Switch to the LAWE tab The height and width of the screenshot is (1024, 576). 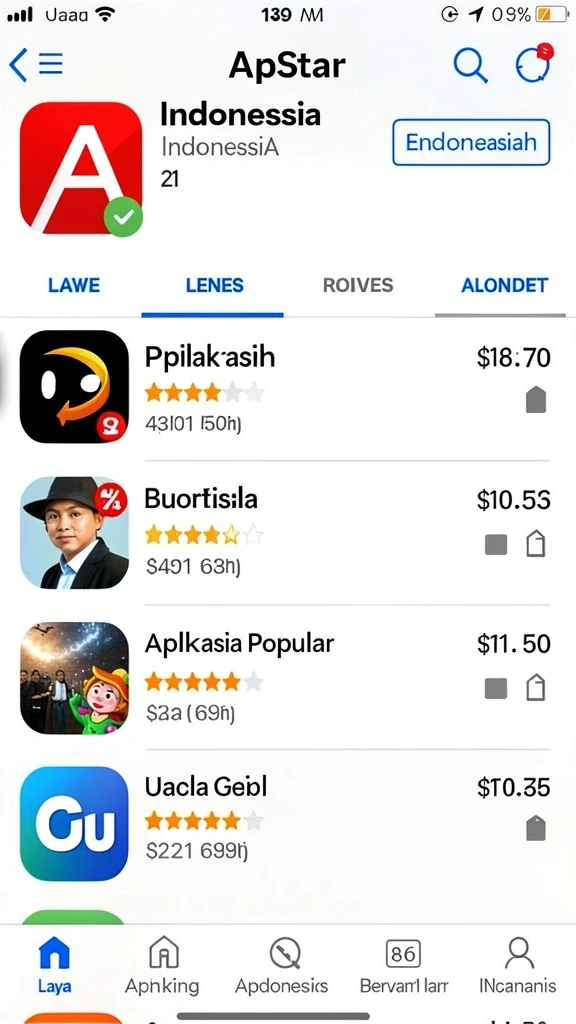tap(74, 285)
